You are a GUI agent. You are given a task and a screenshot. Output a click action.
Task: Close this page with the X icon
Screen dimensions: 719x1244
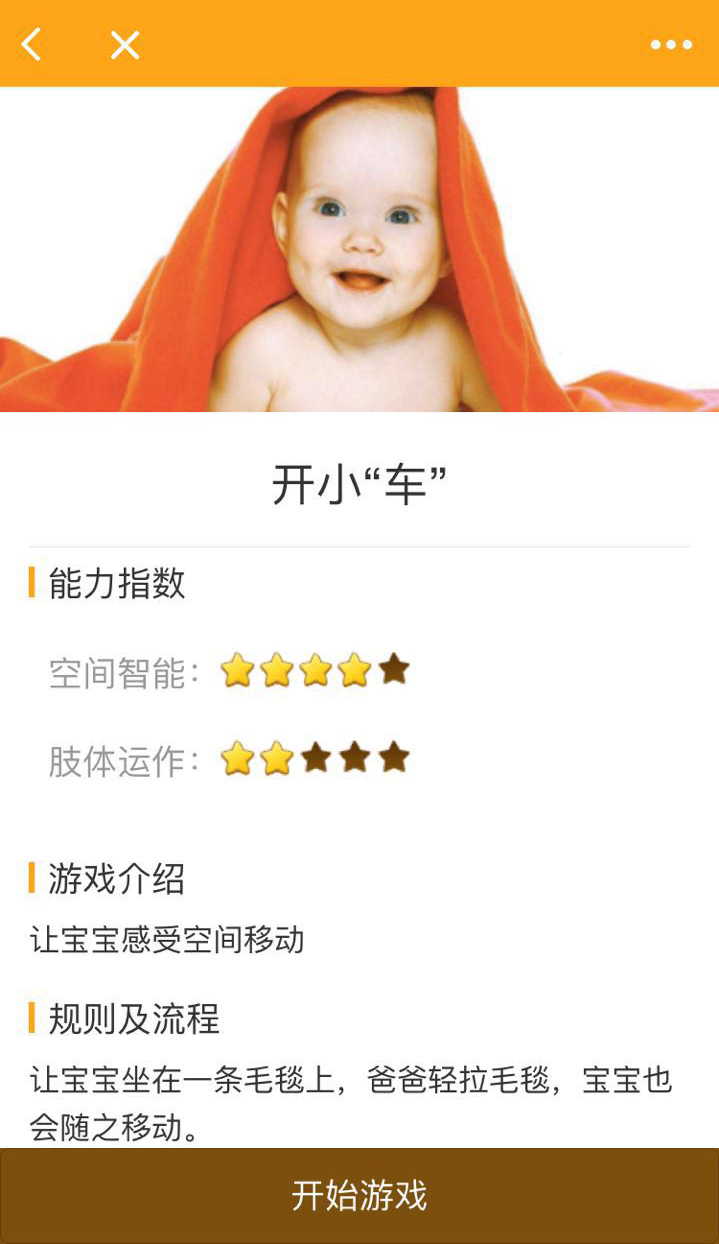[125, 44]
